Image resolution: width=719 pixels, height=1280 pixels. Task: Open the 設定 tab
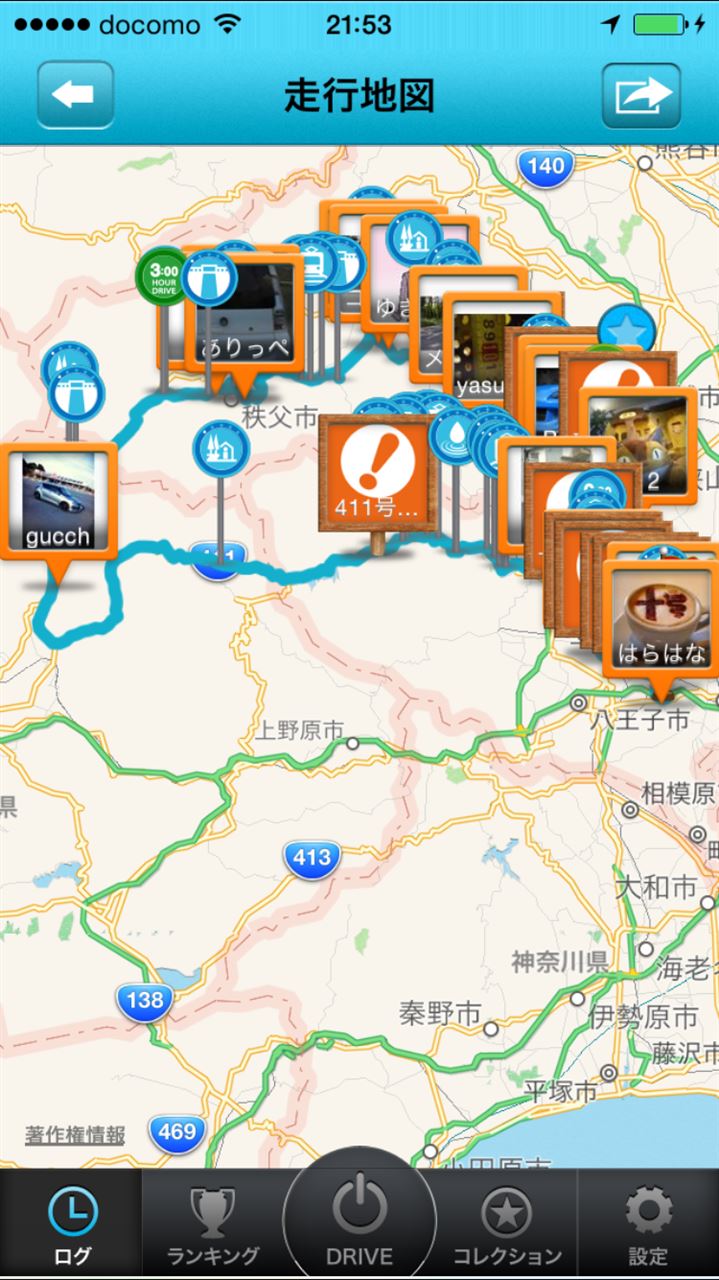(648, 1225)
